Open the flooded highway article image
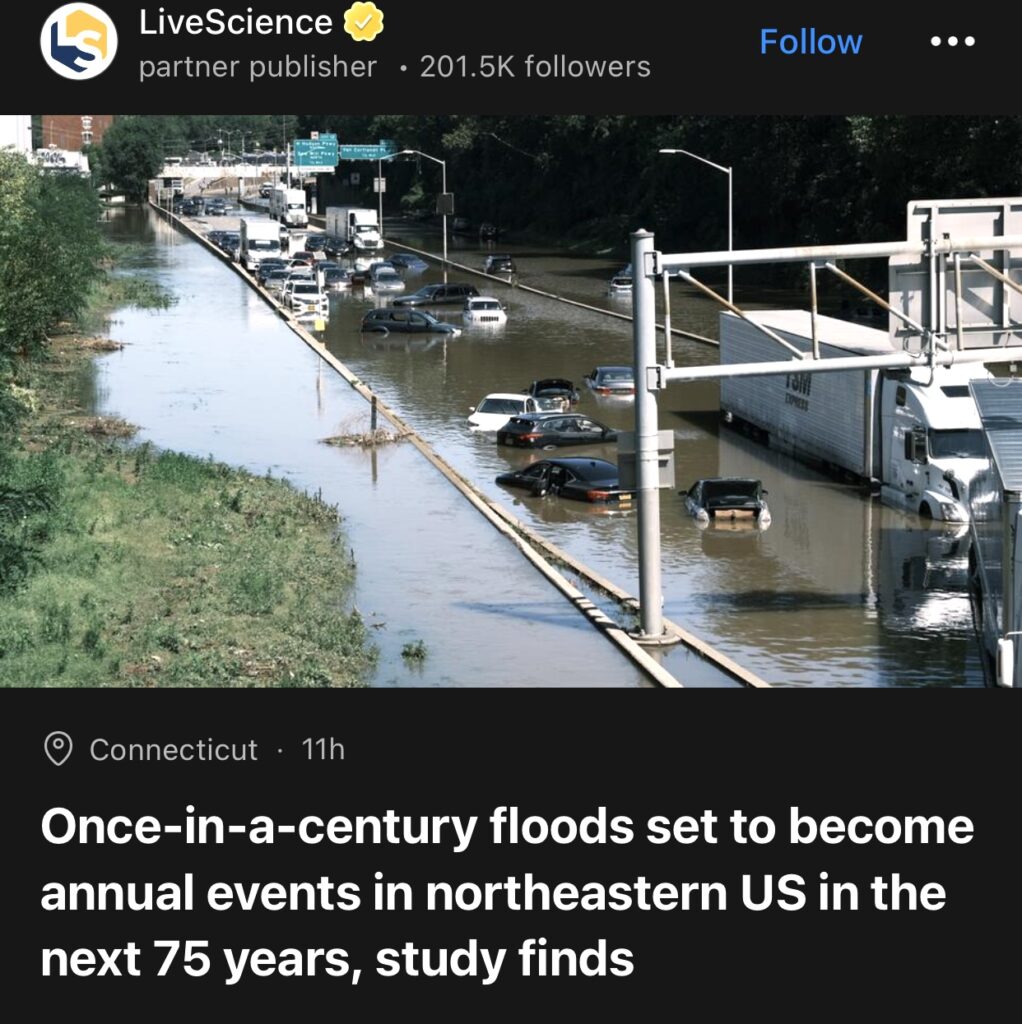1022x1024 pixels. point(511,401)
